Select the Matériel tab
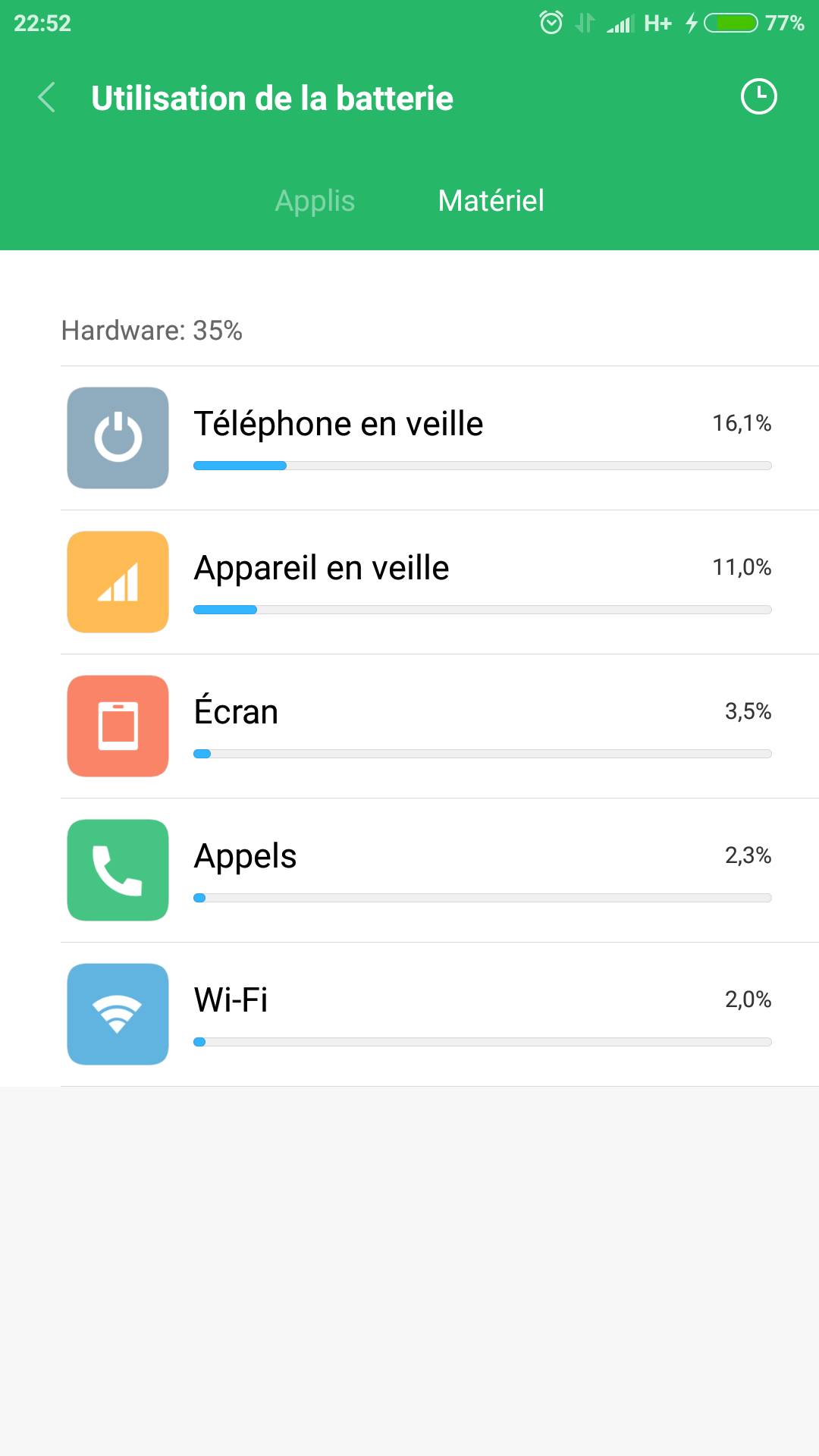This screenshot has width=819, height=1456. (x=491, y=201)
